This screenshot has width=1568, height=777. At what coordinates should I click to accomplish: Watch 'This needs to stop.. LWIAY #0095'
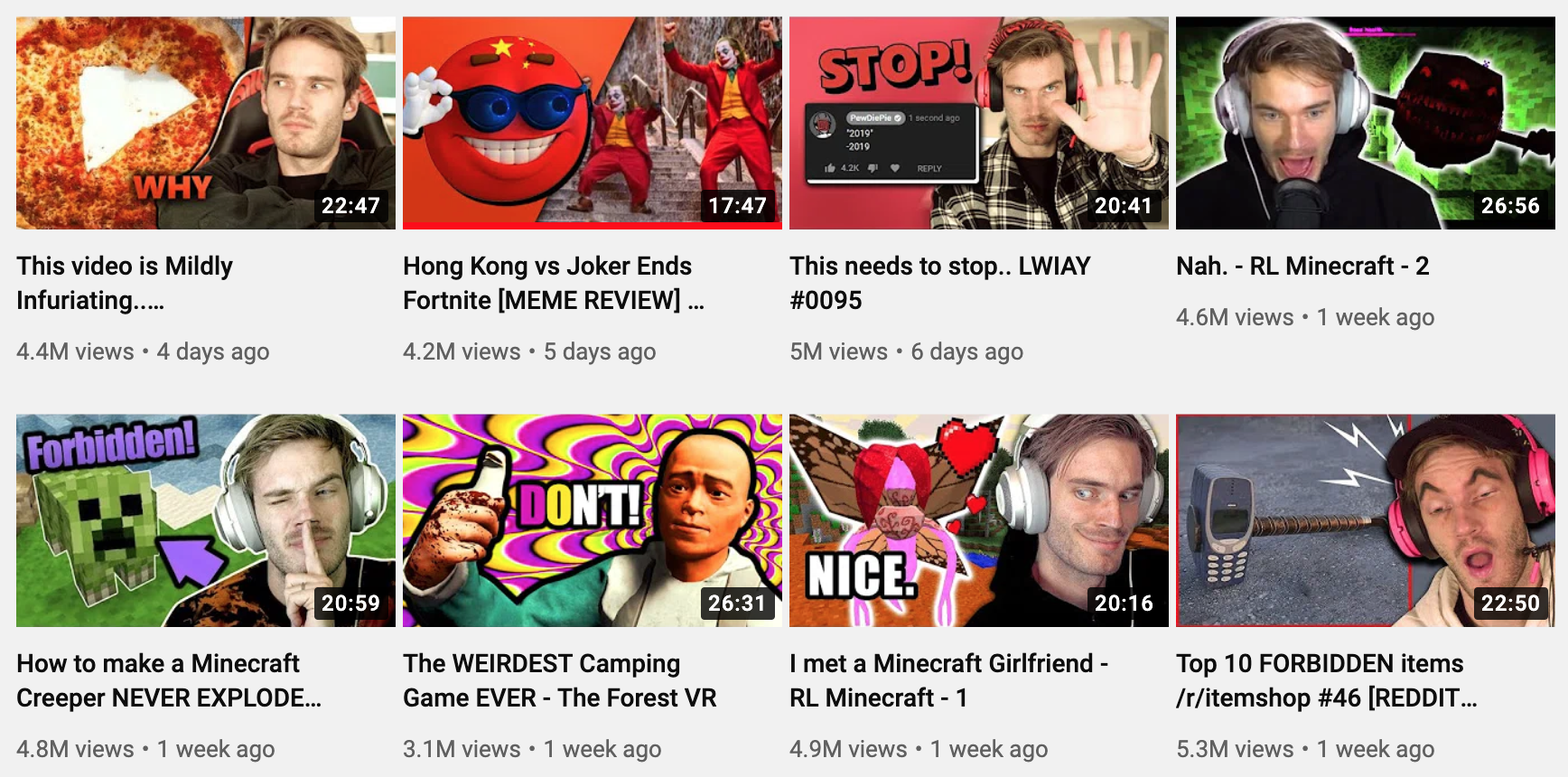(x=978, y=123)
